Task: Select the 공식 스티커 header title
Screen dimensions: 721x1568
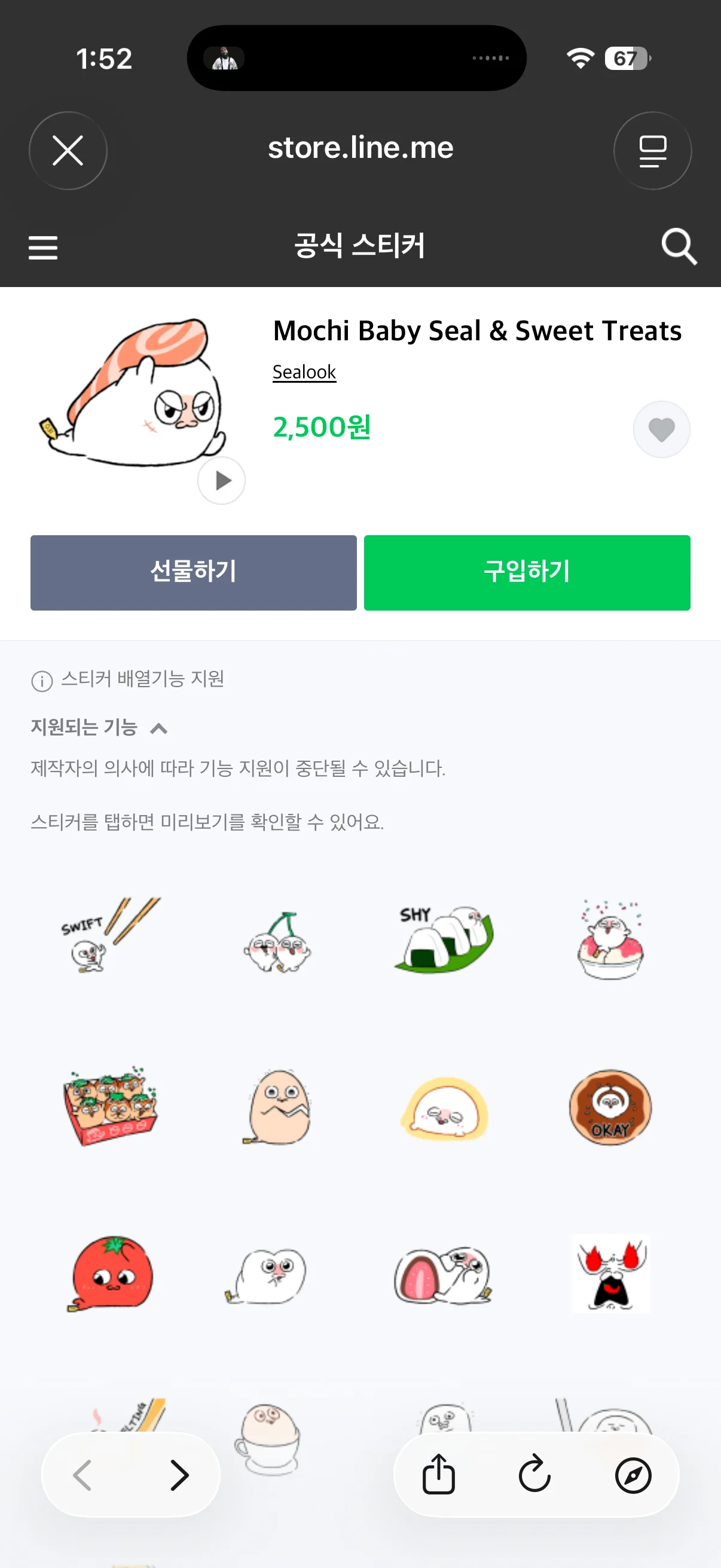Action: 360,246
